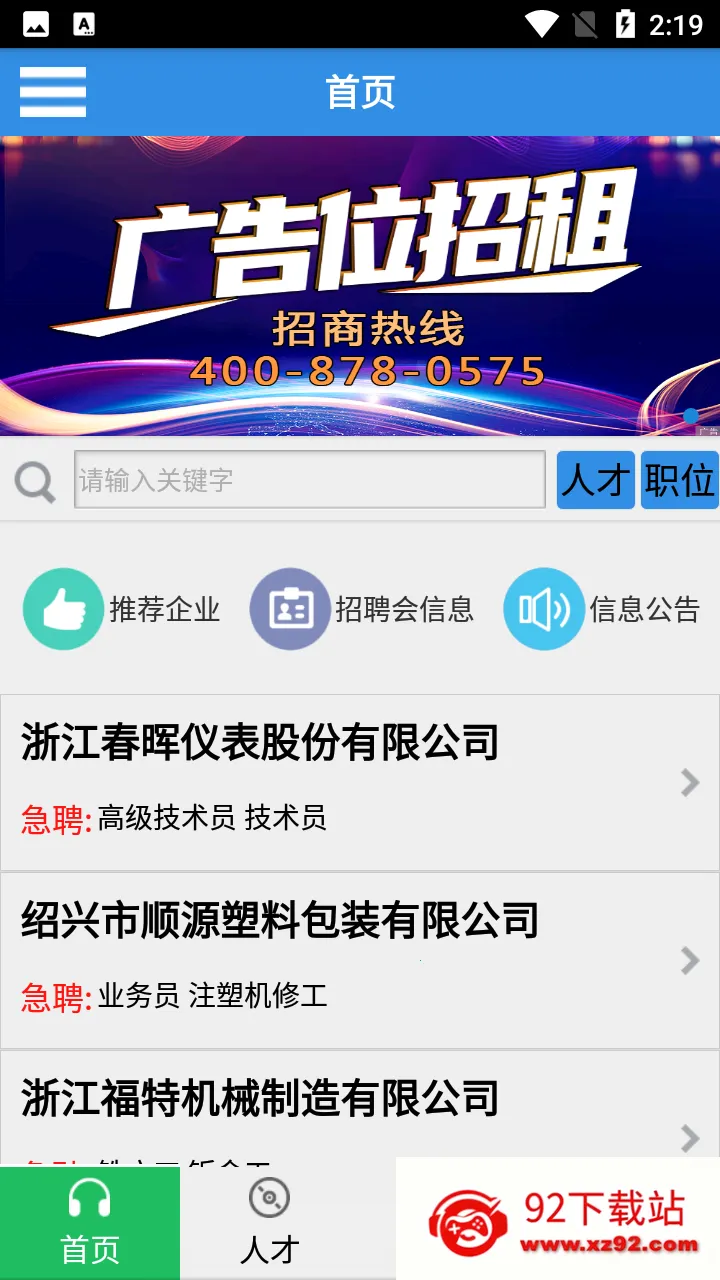720x1280 pixels.
Task: Open 浙江福特机械制造有限公司 listing
Action: (360, 1108)
